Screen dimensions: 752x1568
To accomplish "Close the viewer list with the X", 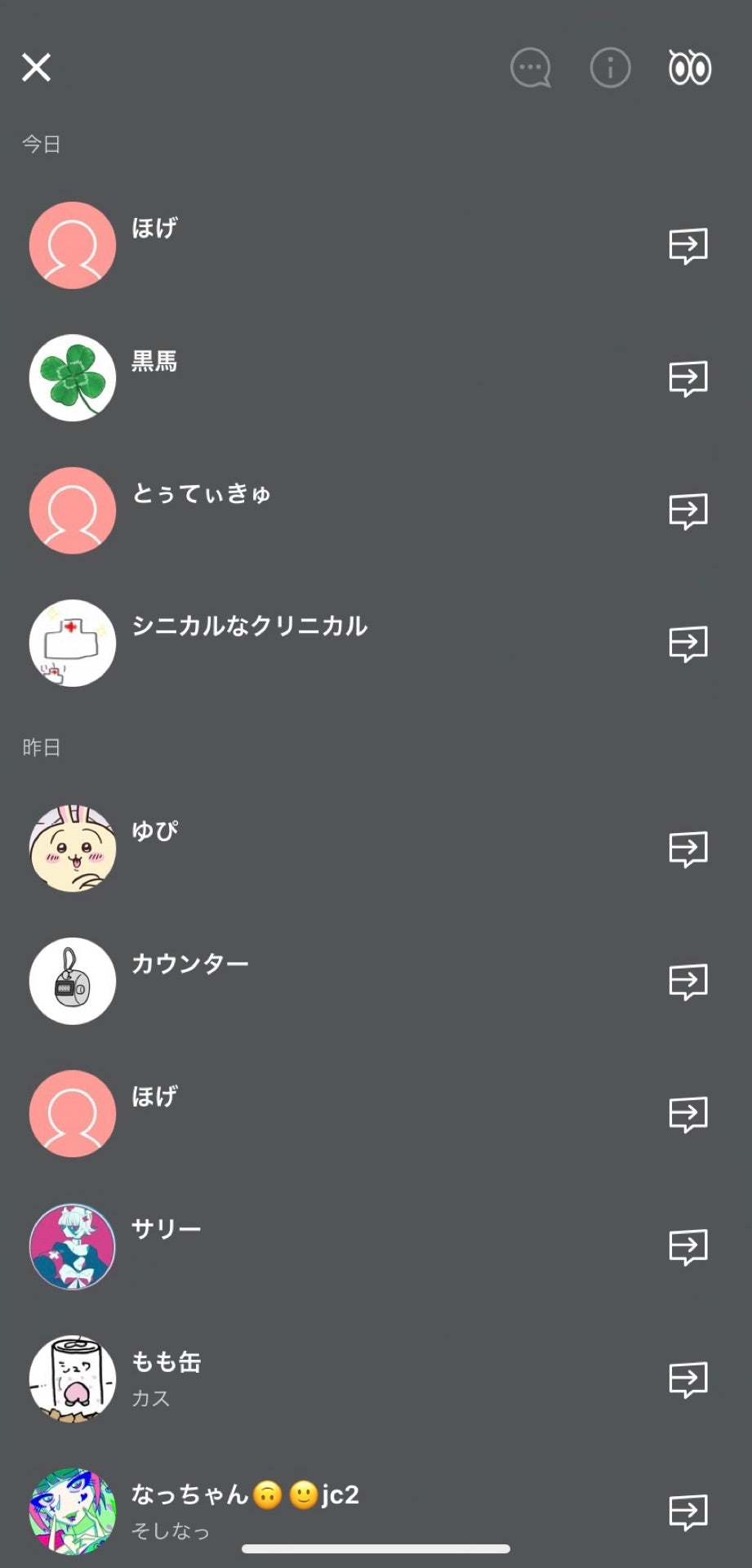I will click(36, 69).
